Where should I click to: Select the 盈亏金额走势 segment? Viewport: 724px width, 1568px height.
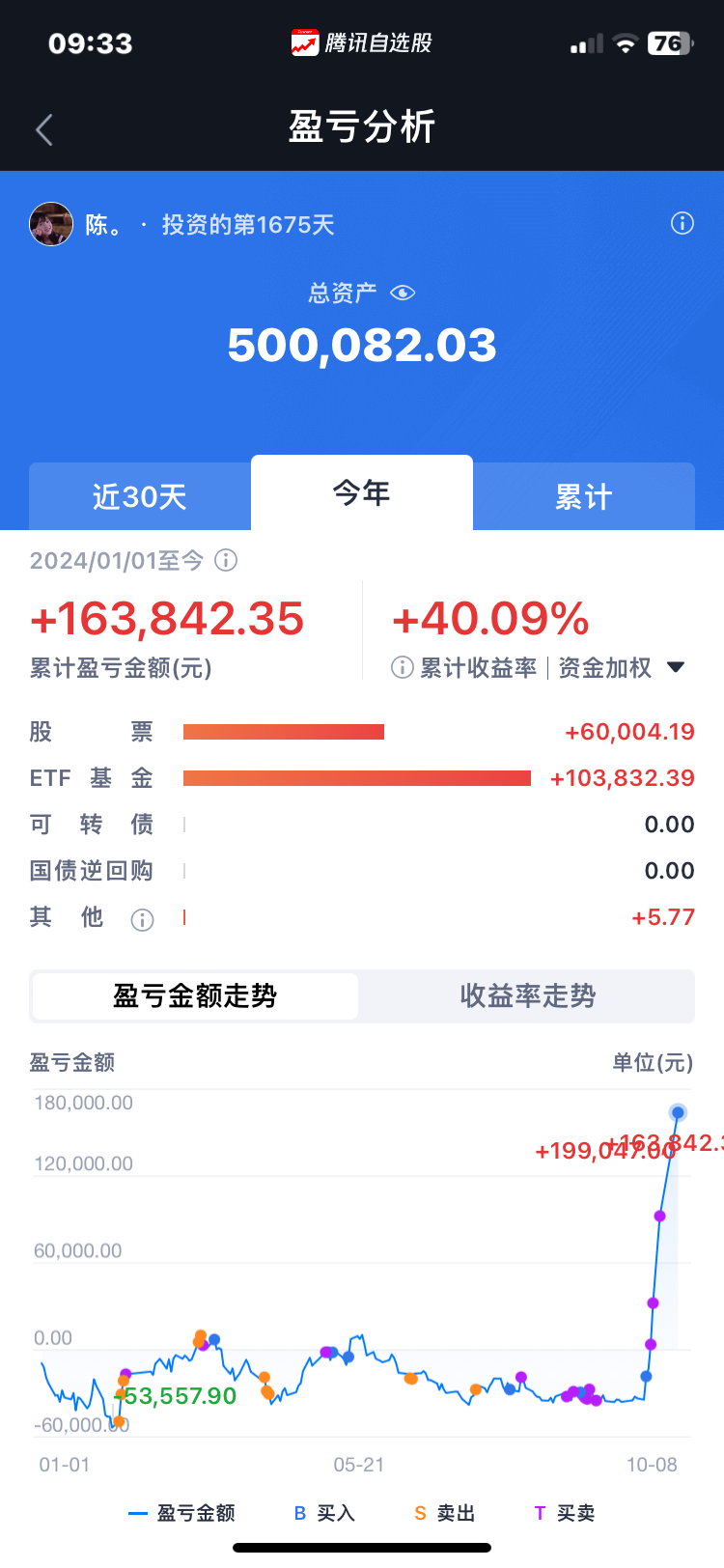[195, 995]
